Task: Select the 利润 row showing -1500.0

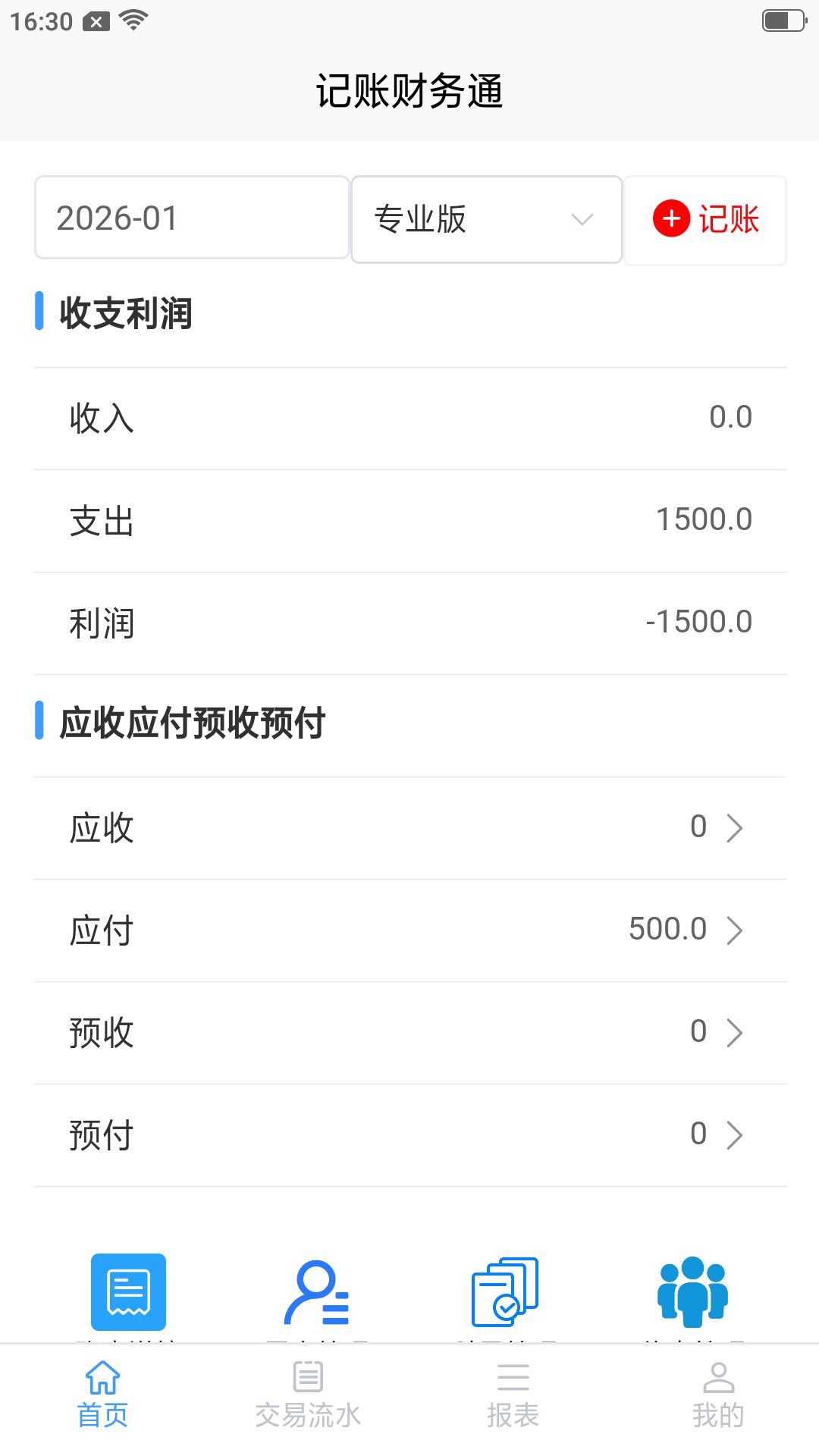Action: (409, 623)
